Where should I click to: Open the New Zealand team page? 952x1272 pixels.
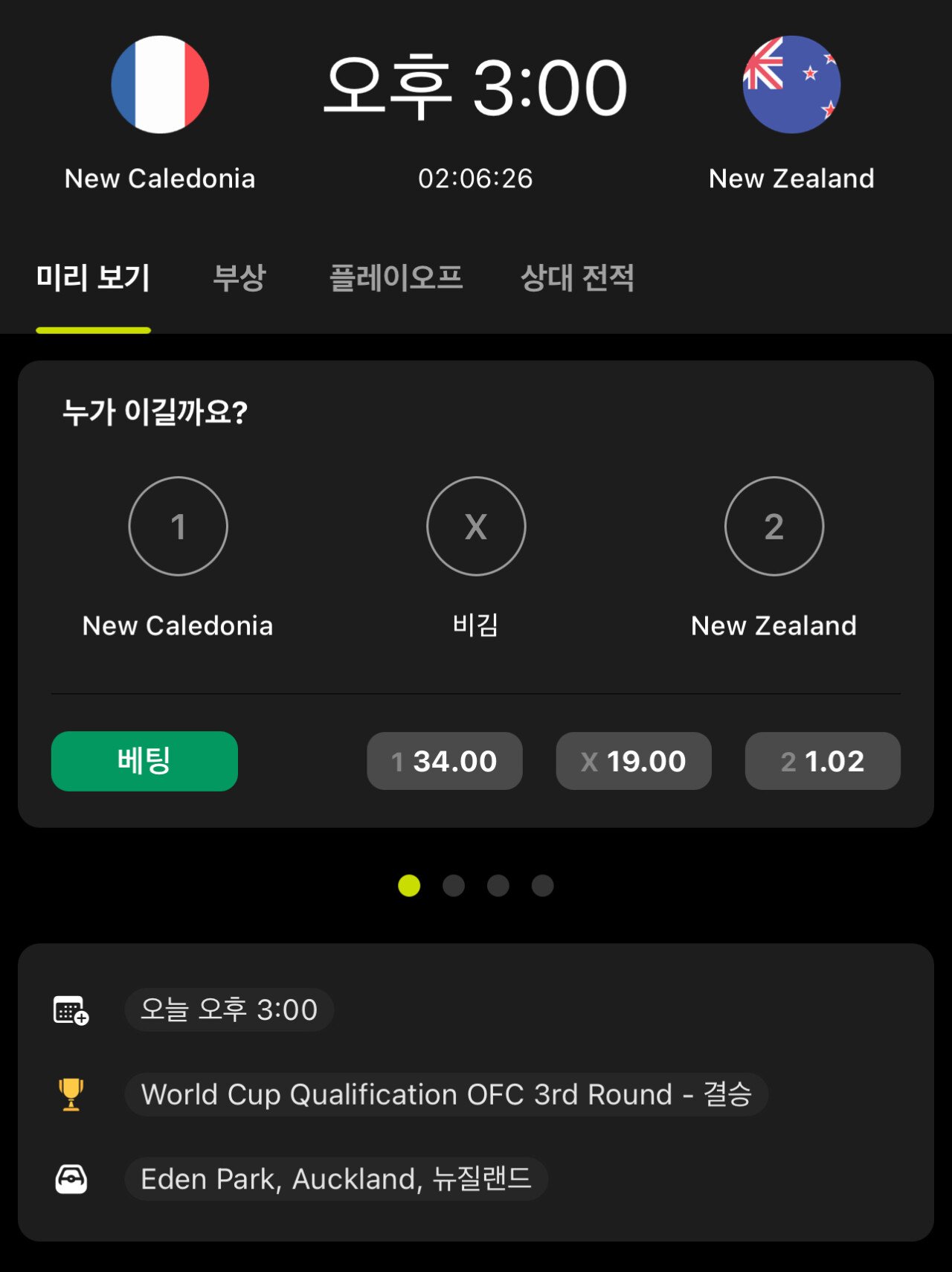pyautogui.click(x=791, y=85)
